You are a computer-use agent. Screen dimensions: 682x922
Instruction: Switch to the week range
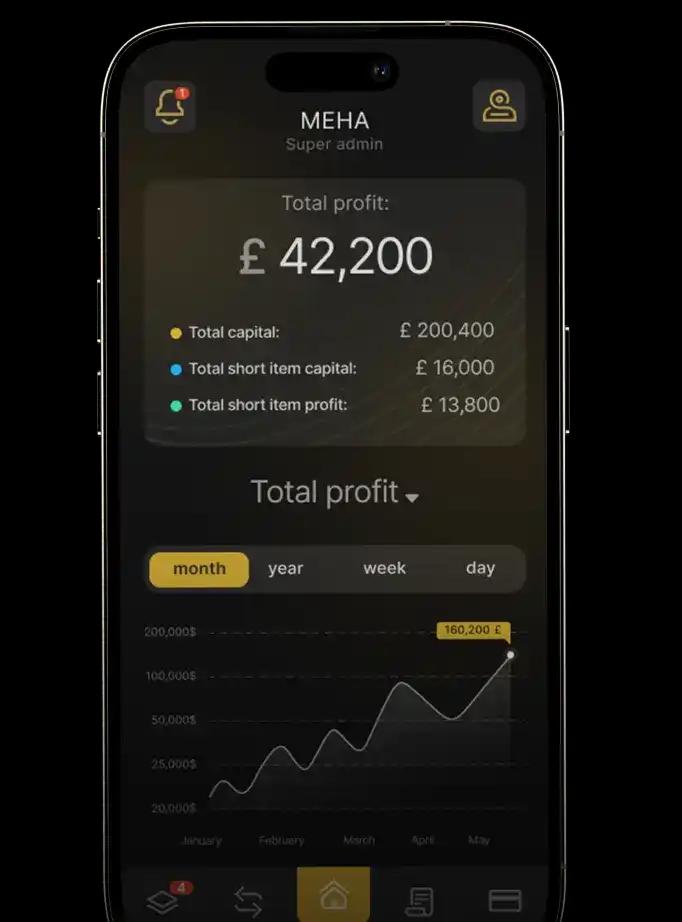coord(384,568)
